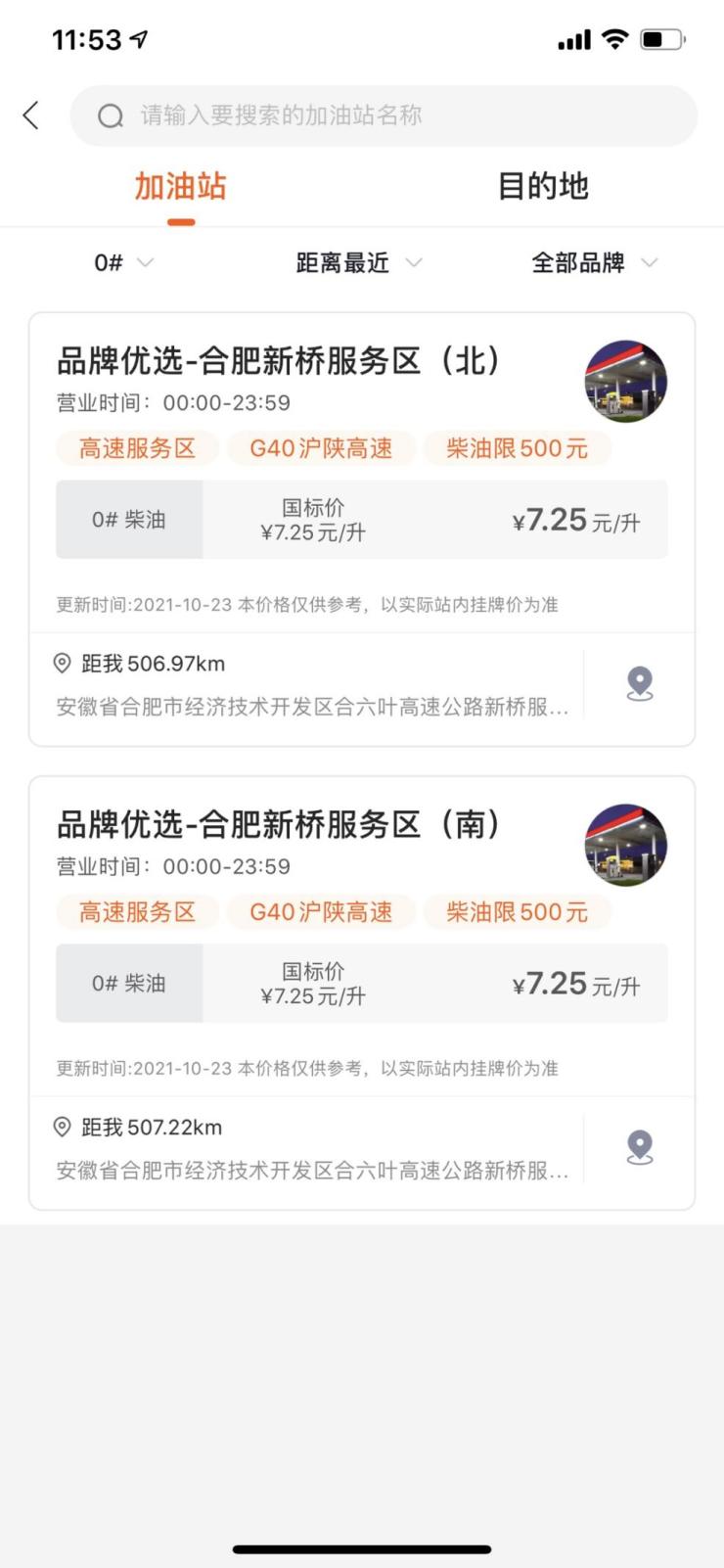Open map location for the 507.22km station

[x=640, y=1147]
